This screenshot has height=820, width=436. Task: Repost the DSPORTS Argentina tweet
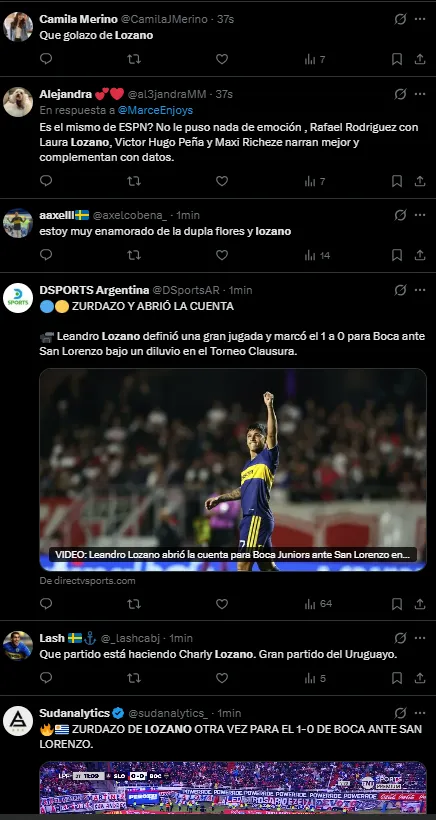(x=134, y=604)
